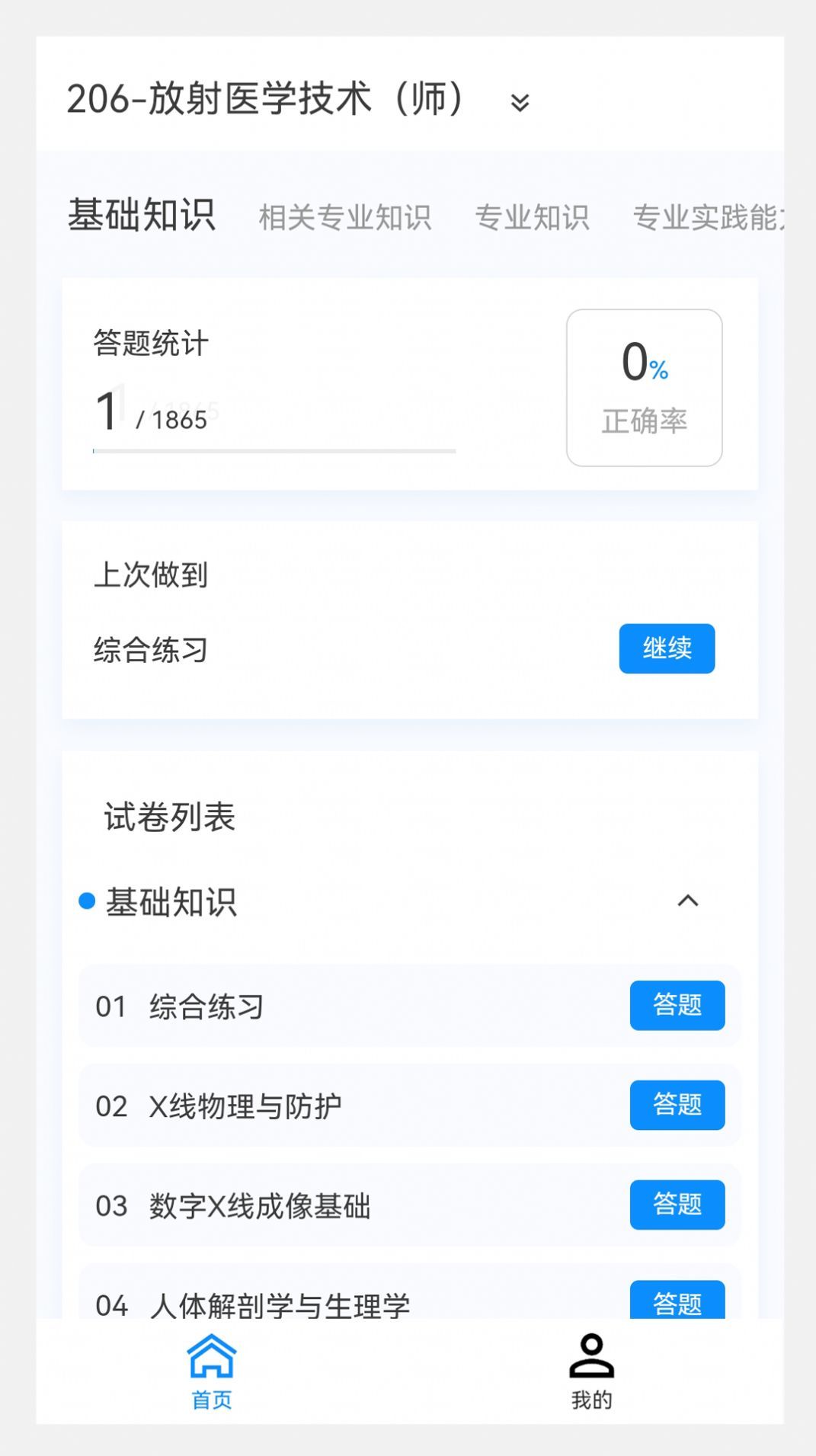Image resolution: width=816 pixels, height=1456 pixels.
Task: Expand the course title dropdown arrow
Action: point(520,102)
